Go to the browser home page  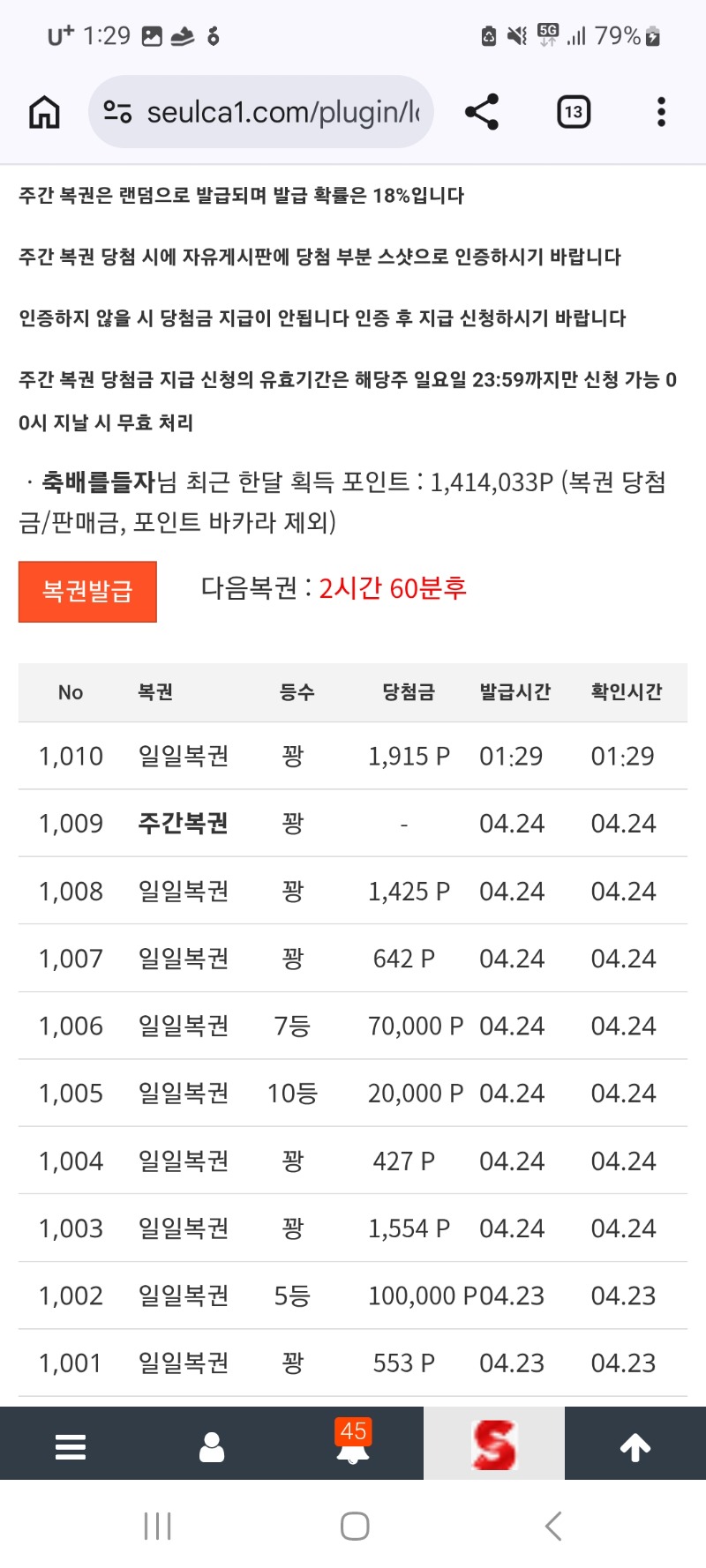tap(44, 112)
